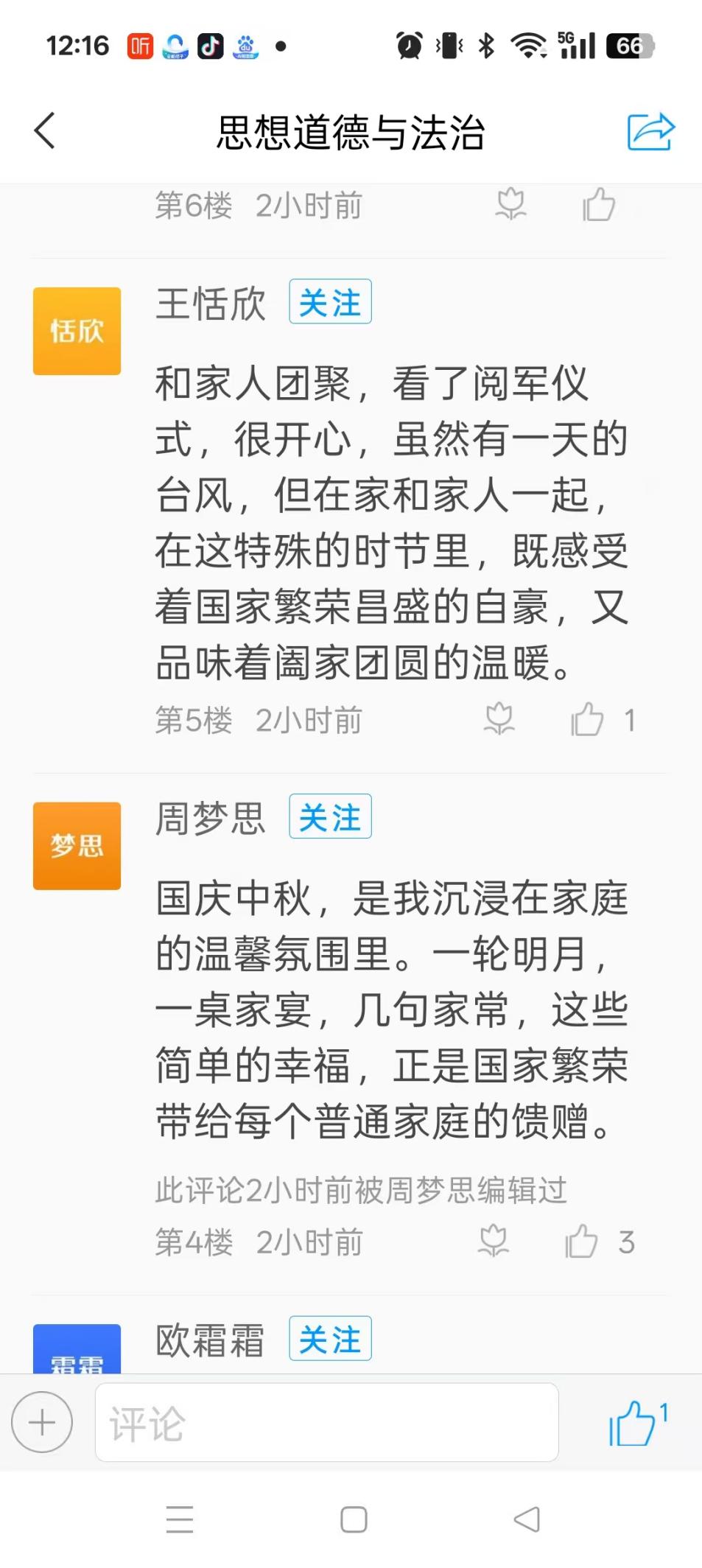Screen dimensions: 702x1568
Task: Like 王恬欣's comment on floor 5
Action: click(588, 719)
